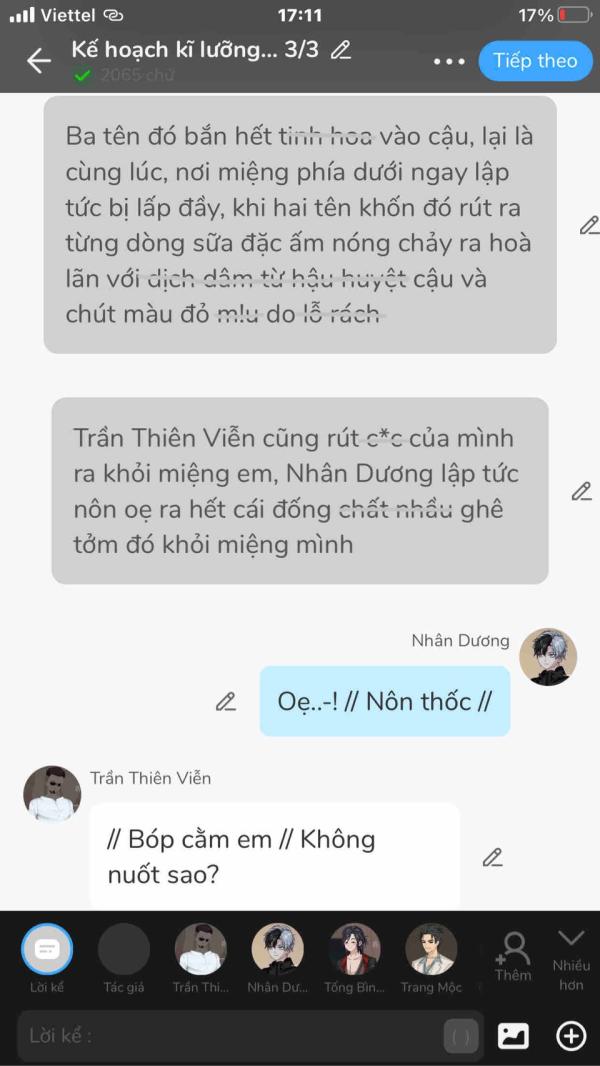Screen dimensions: 600x1066
Task: Open the plus add-content menu
Action: (571, 1036)
